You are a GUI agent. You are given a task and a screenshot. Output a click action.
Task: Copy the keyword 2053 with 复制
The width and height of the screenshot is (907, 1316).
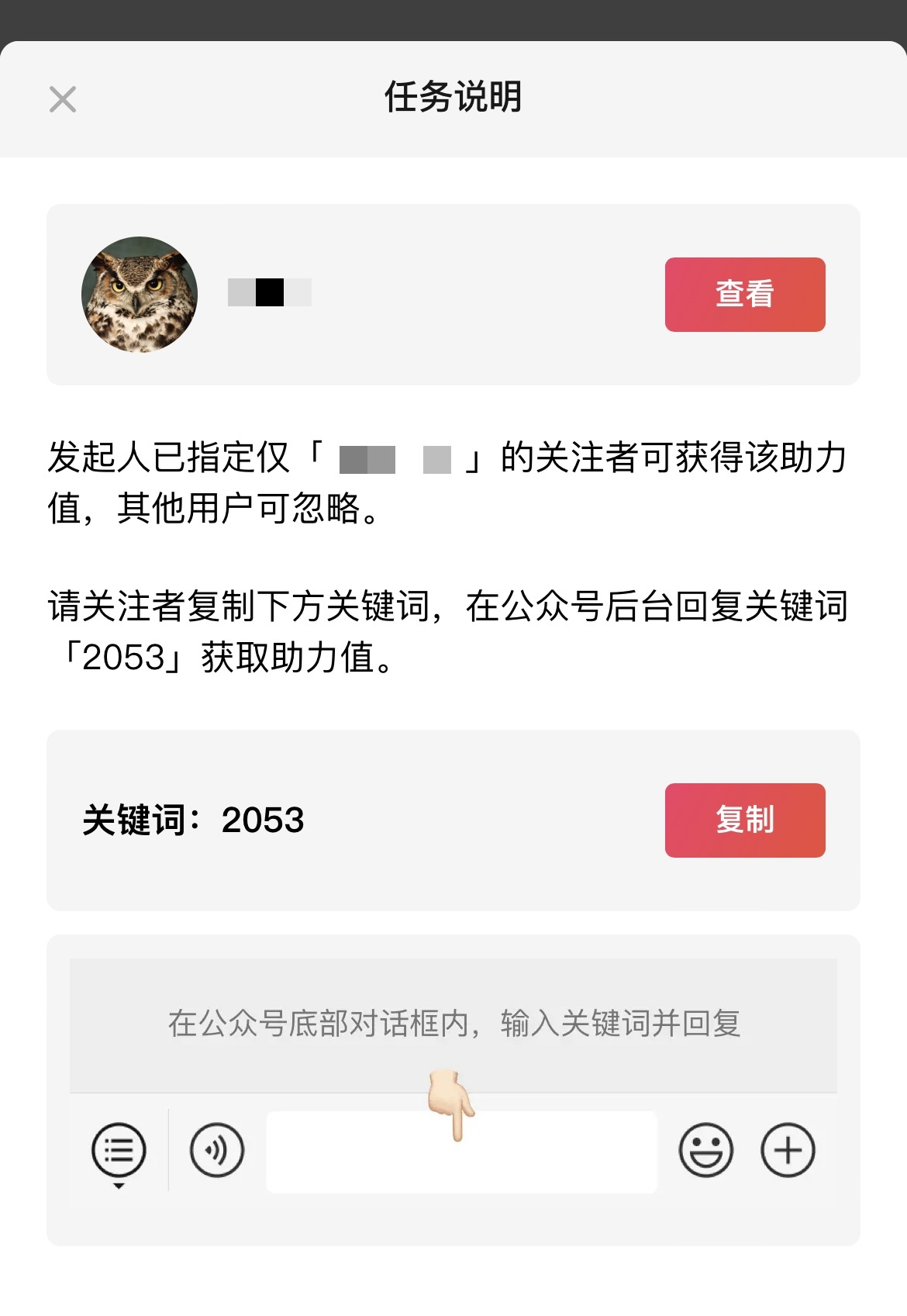pos(744,820)
